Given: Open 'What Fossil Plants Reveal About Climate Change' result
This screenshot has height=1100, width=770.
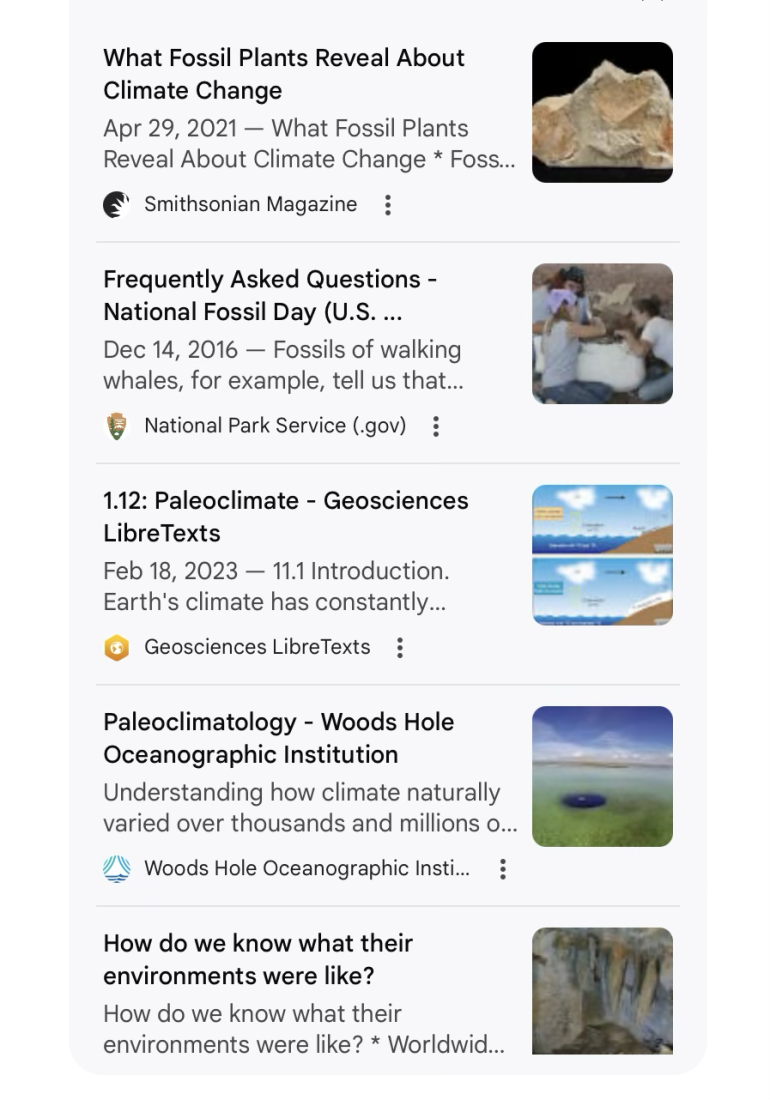Looking at the screenshot, I should (284, 74).
